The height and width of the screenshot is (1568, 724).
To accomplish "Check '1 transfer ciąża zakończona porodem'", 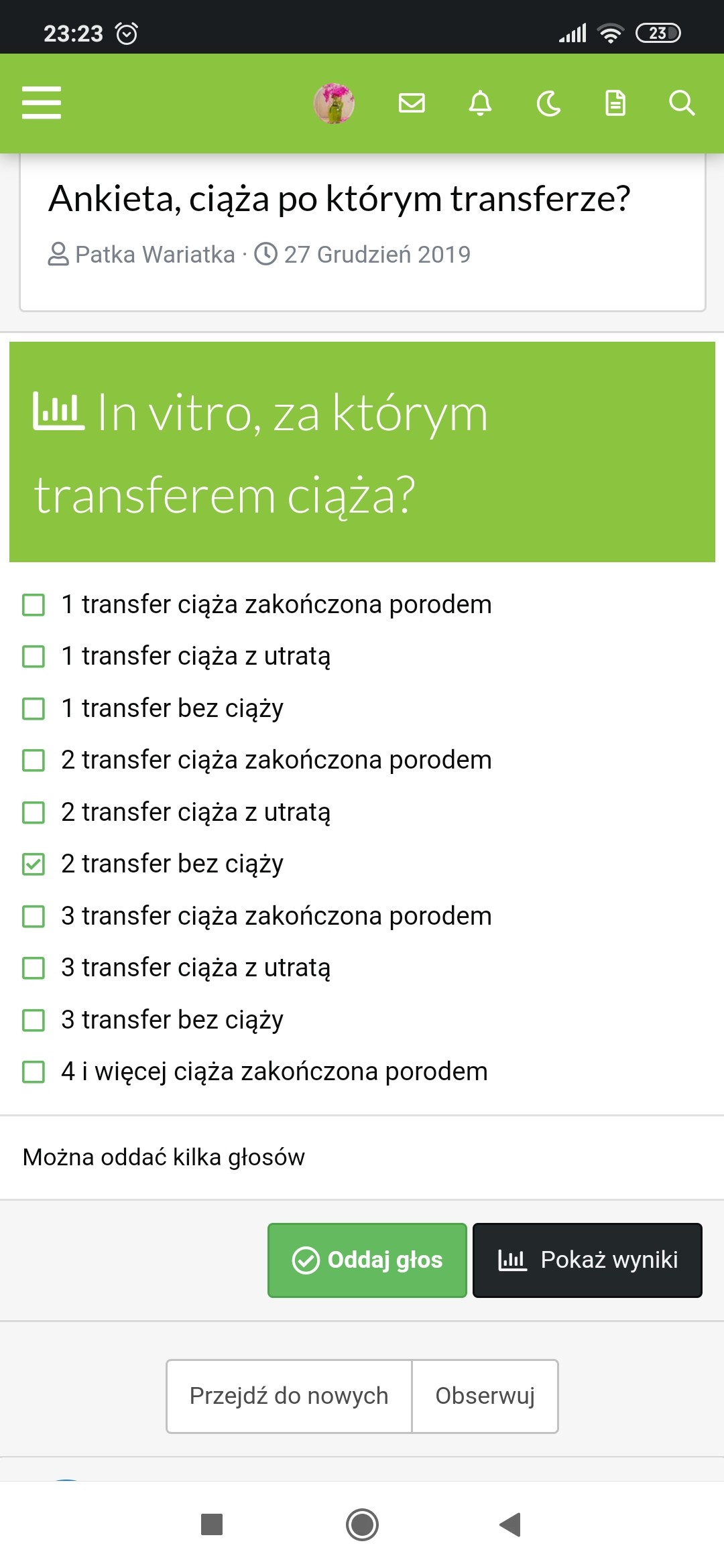I will click(x=34, y=604).
